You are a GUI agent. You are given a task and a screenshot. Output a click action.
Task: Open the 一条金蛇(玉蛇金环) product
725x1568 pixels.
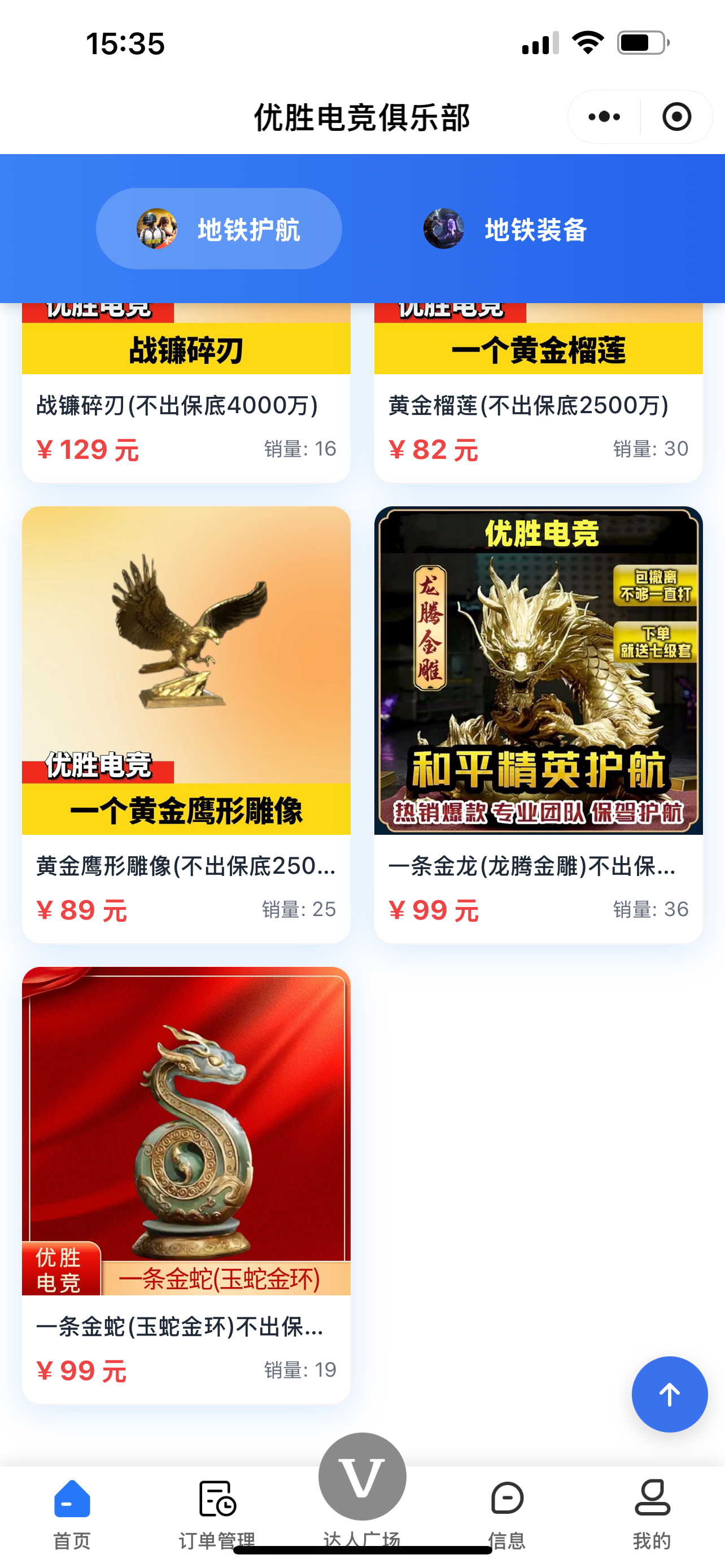186,1184
